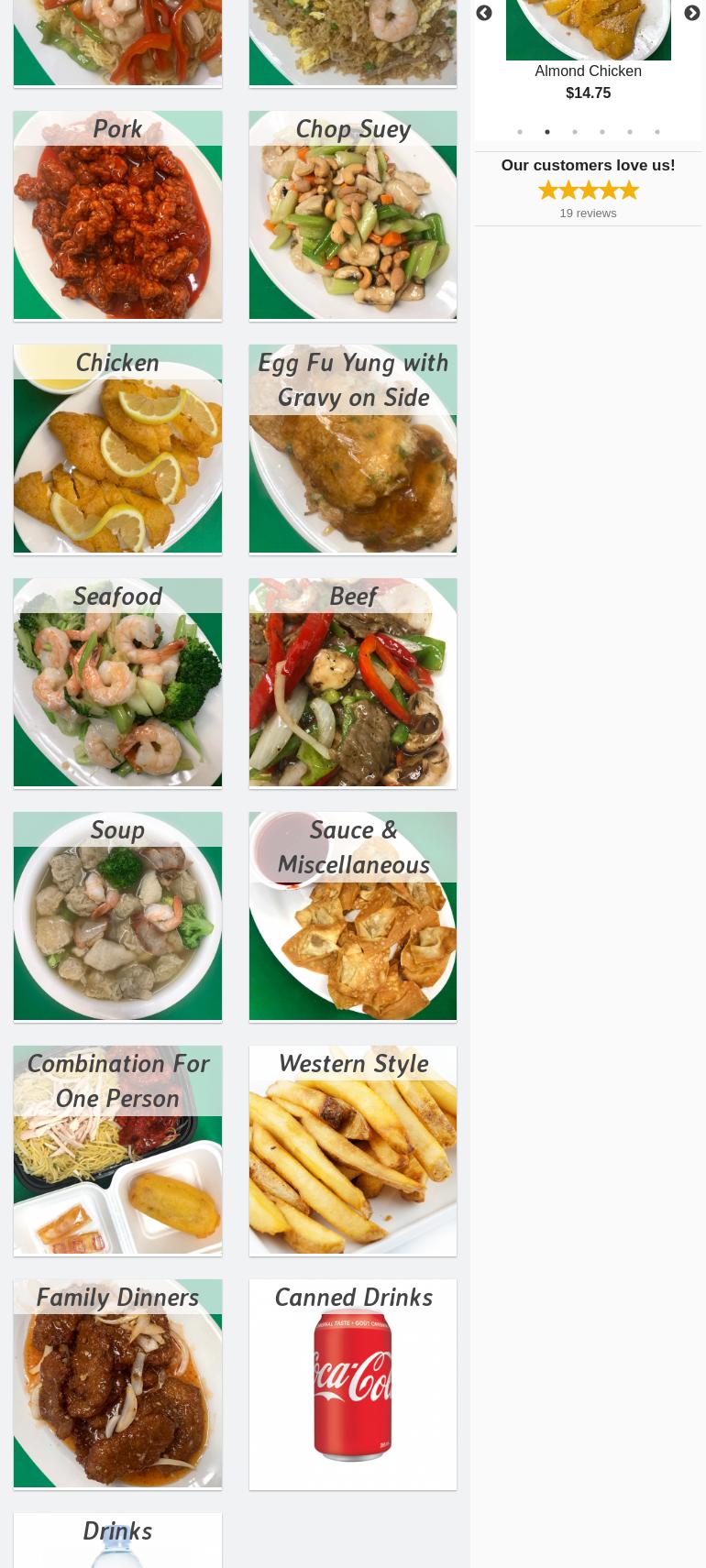Open Egg Fu Yung with Gravy on Side
706x1568 pixels.
pos(353,449)
